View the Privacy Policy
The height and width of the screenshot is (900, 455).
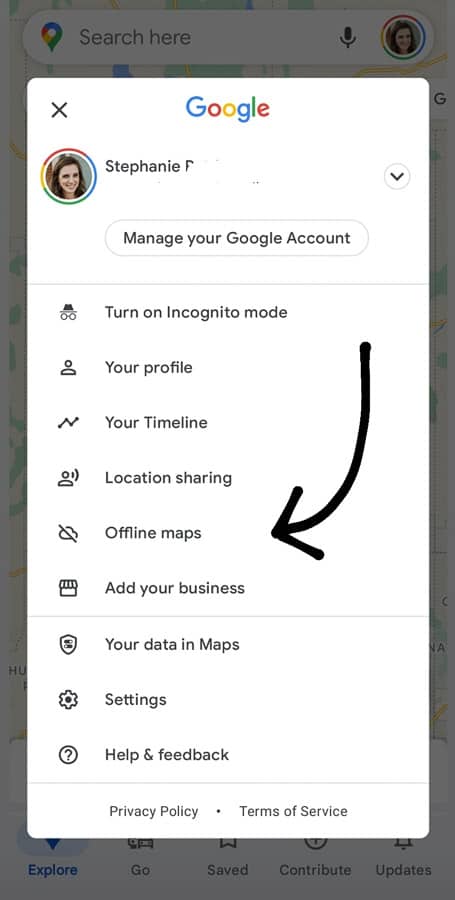point(154,811)
